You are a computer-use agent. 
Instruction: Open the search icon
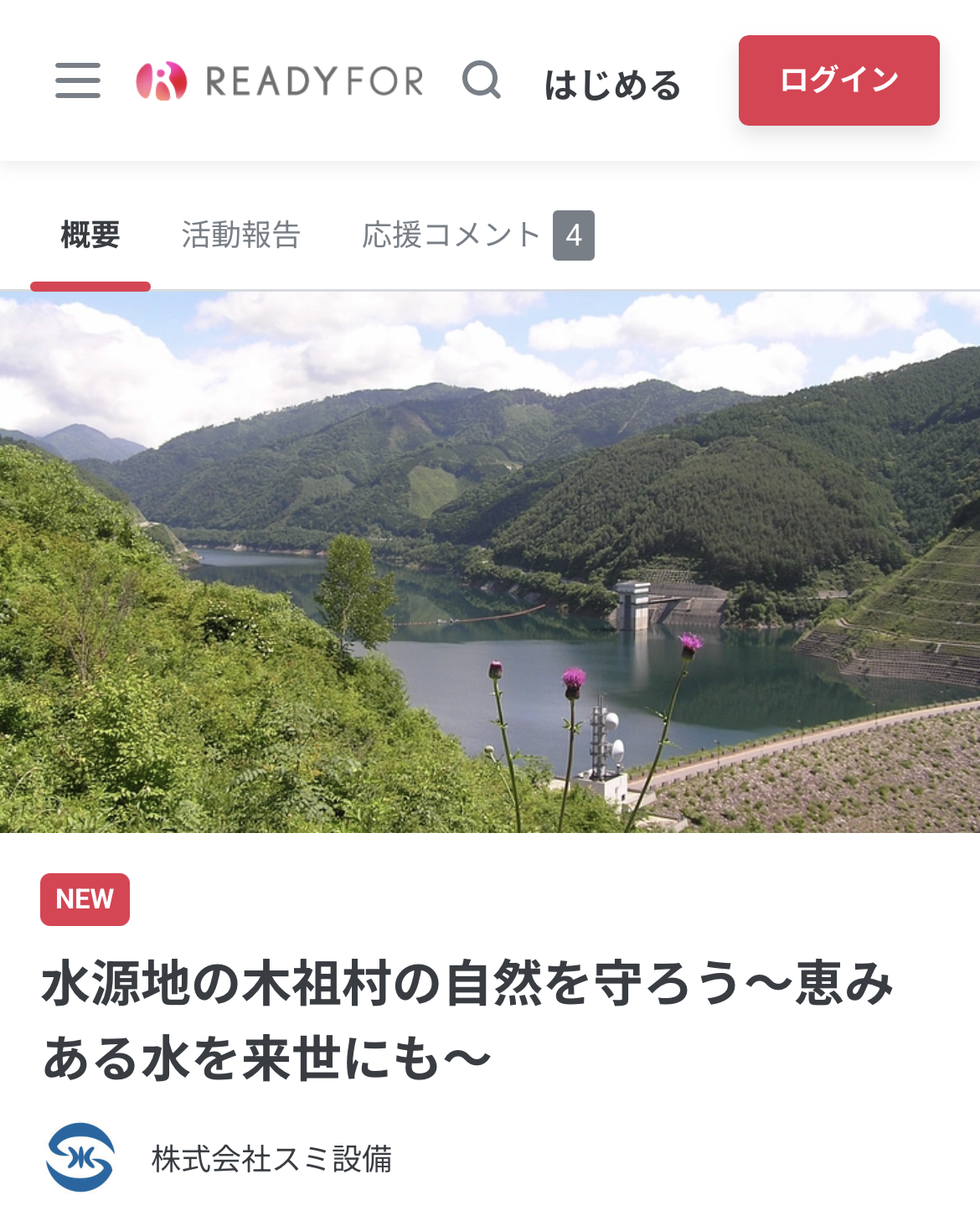(x=482, y=80)
